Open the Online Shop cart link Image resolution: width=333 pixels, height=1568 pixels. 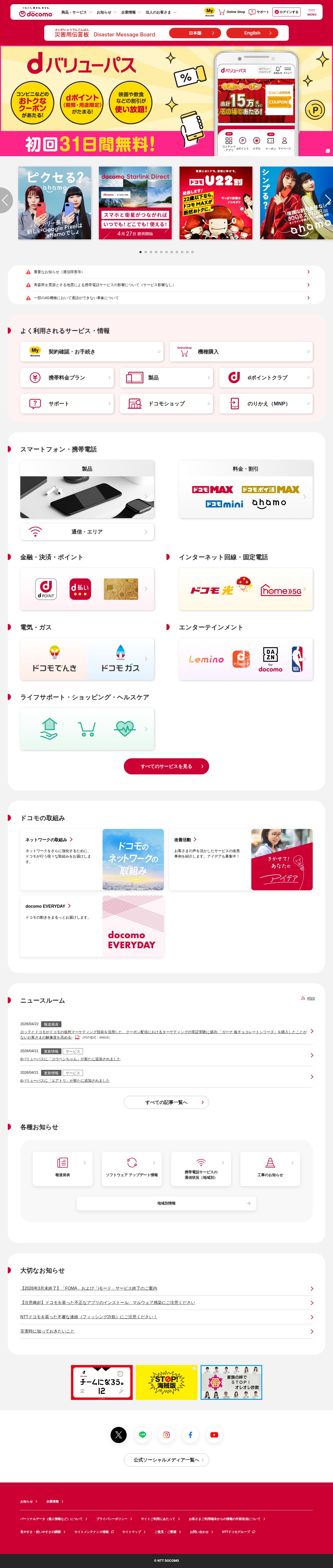point(232,12)
